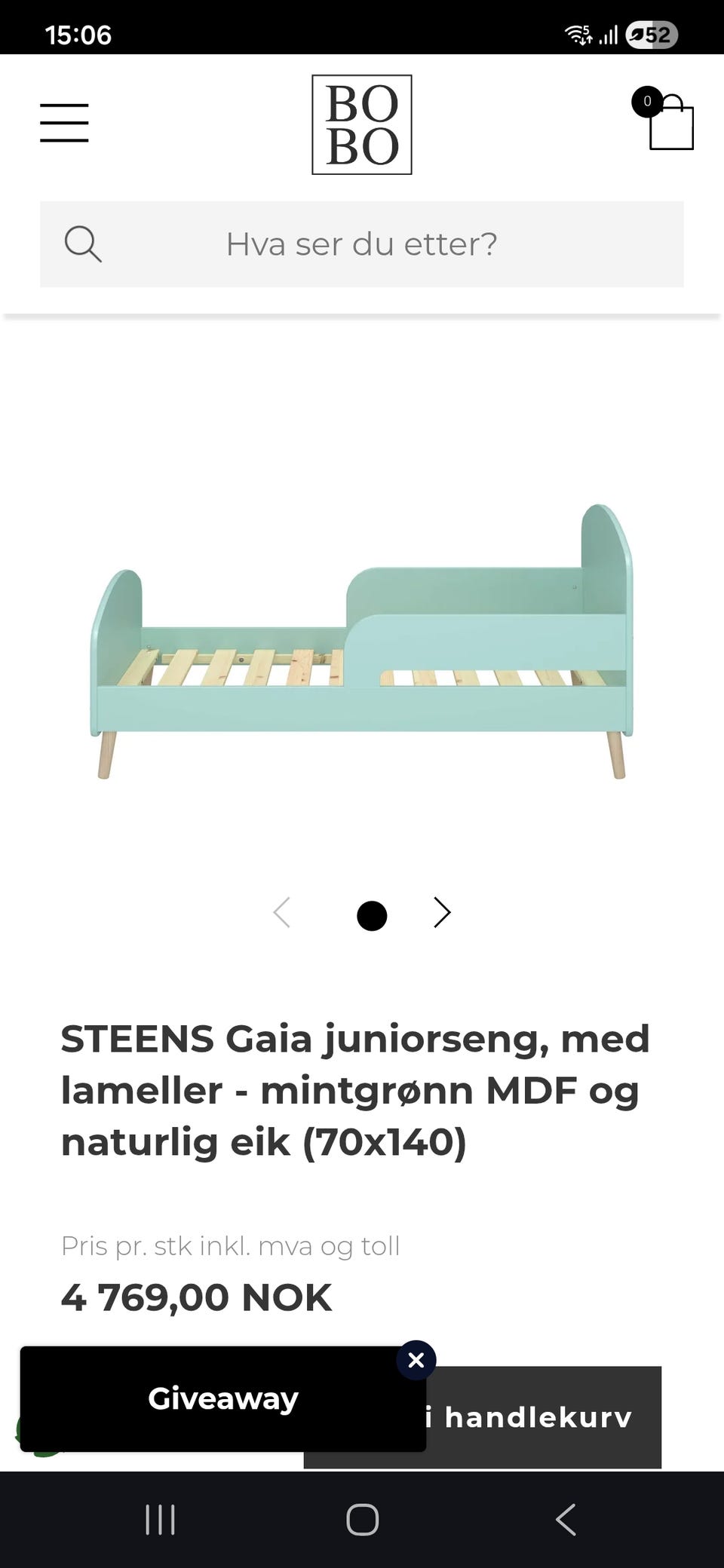Click the search field 'Hva ser du etter?'
Image resolution: width=724 pixels, height=1568 pixels.
pyautogui.click(x=361, y=243)
